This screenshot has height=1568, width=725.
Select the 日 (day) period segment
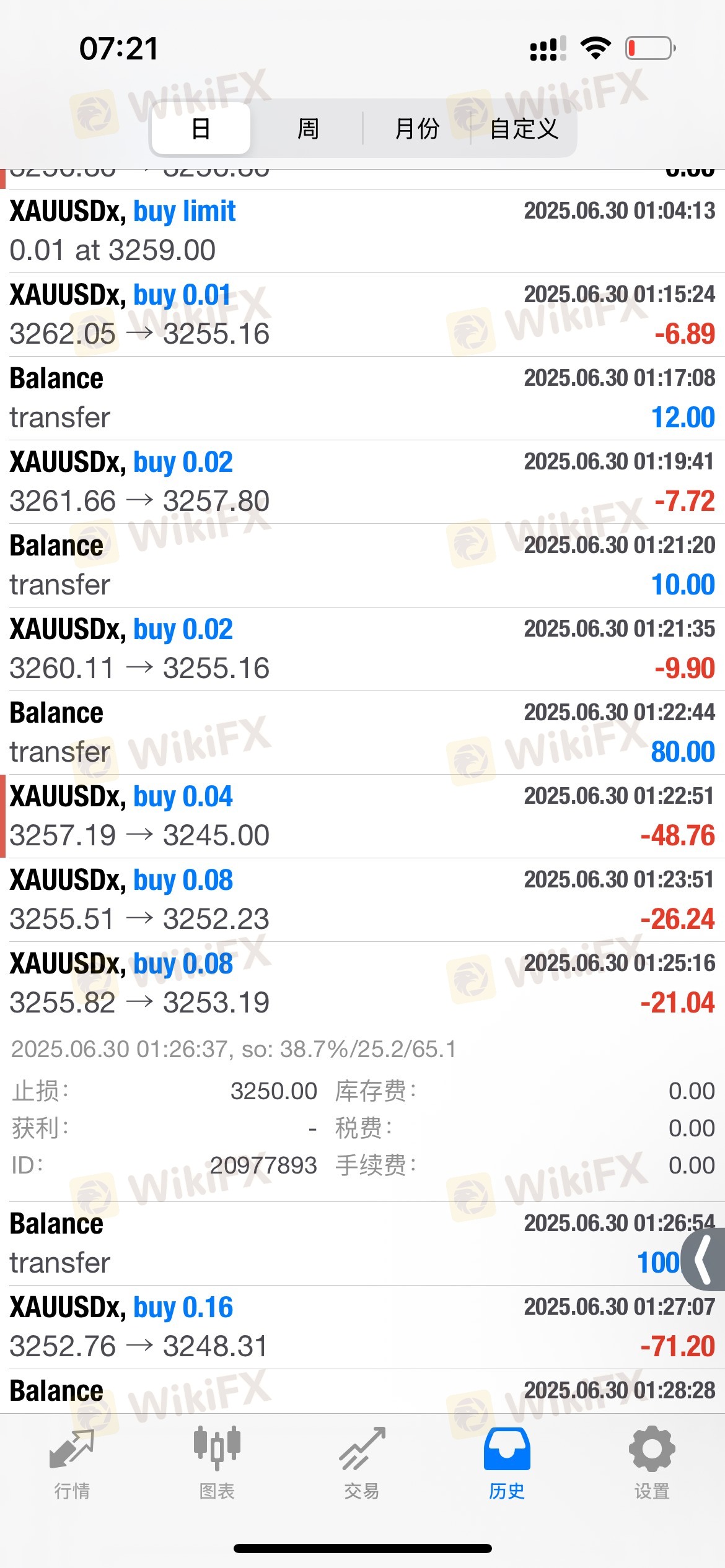[x=201, y=129]
